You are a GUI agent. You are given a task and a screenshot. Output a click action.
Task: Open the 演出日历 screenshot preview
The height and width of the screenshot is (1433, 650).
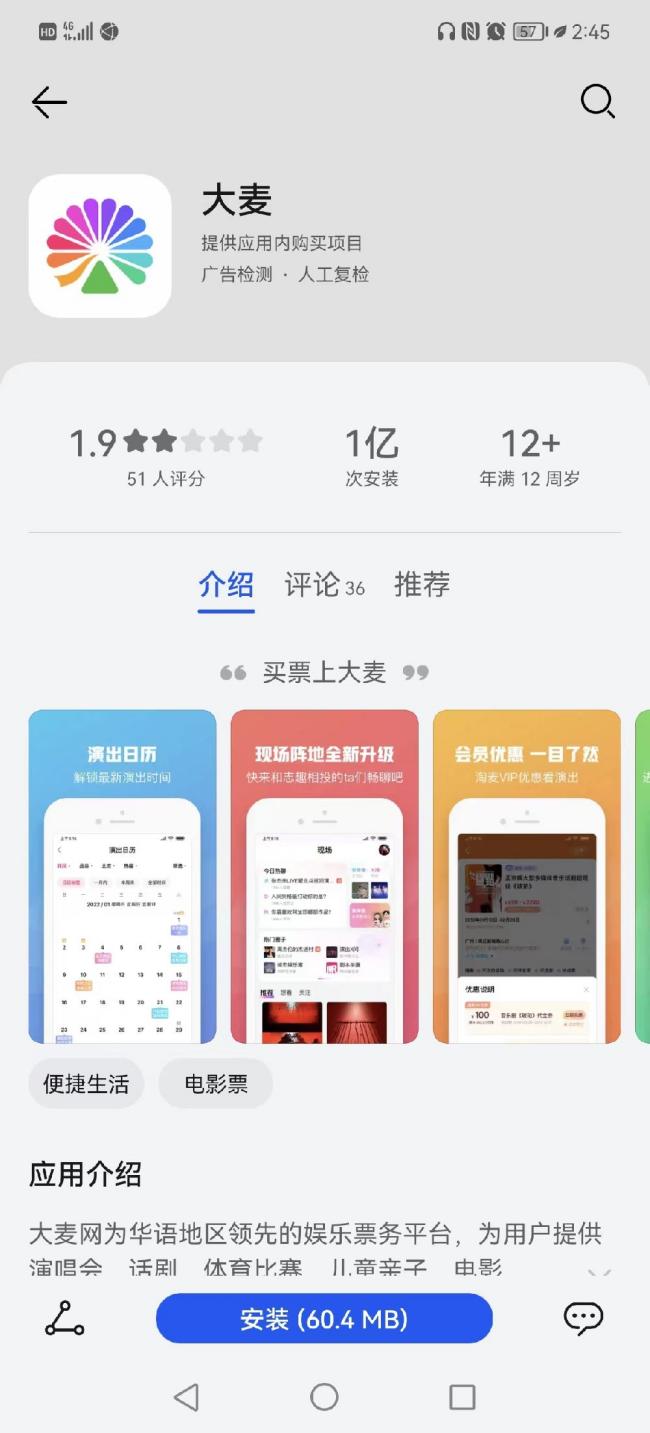pos(122,876)
